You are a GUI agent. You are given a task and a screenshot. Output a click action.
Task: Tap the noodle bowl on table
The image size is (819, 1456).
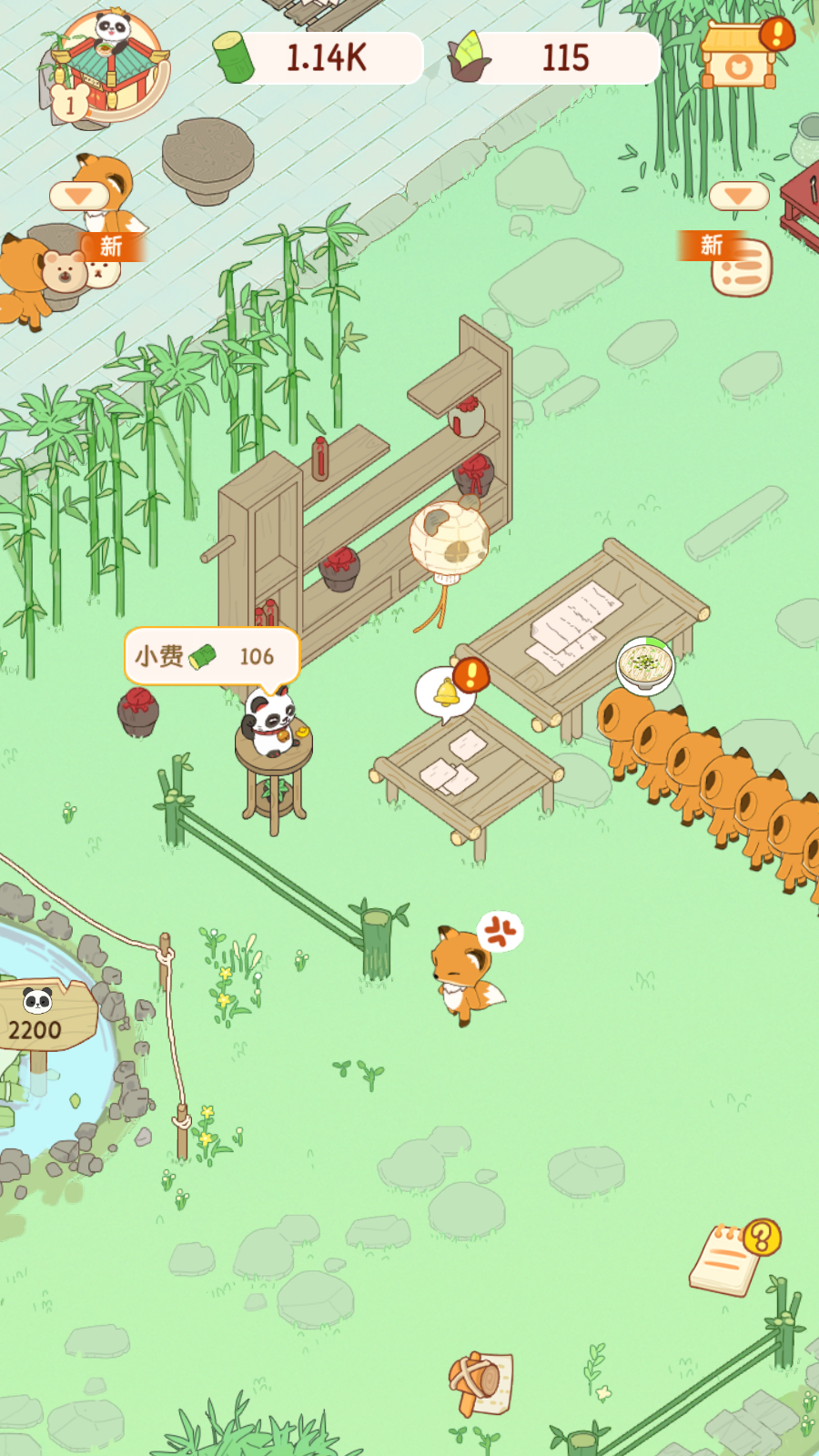(x=645, y=664)
